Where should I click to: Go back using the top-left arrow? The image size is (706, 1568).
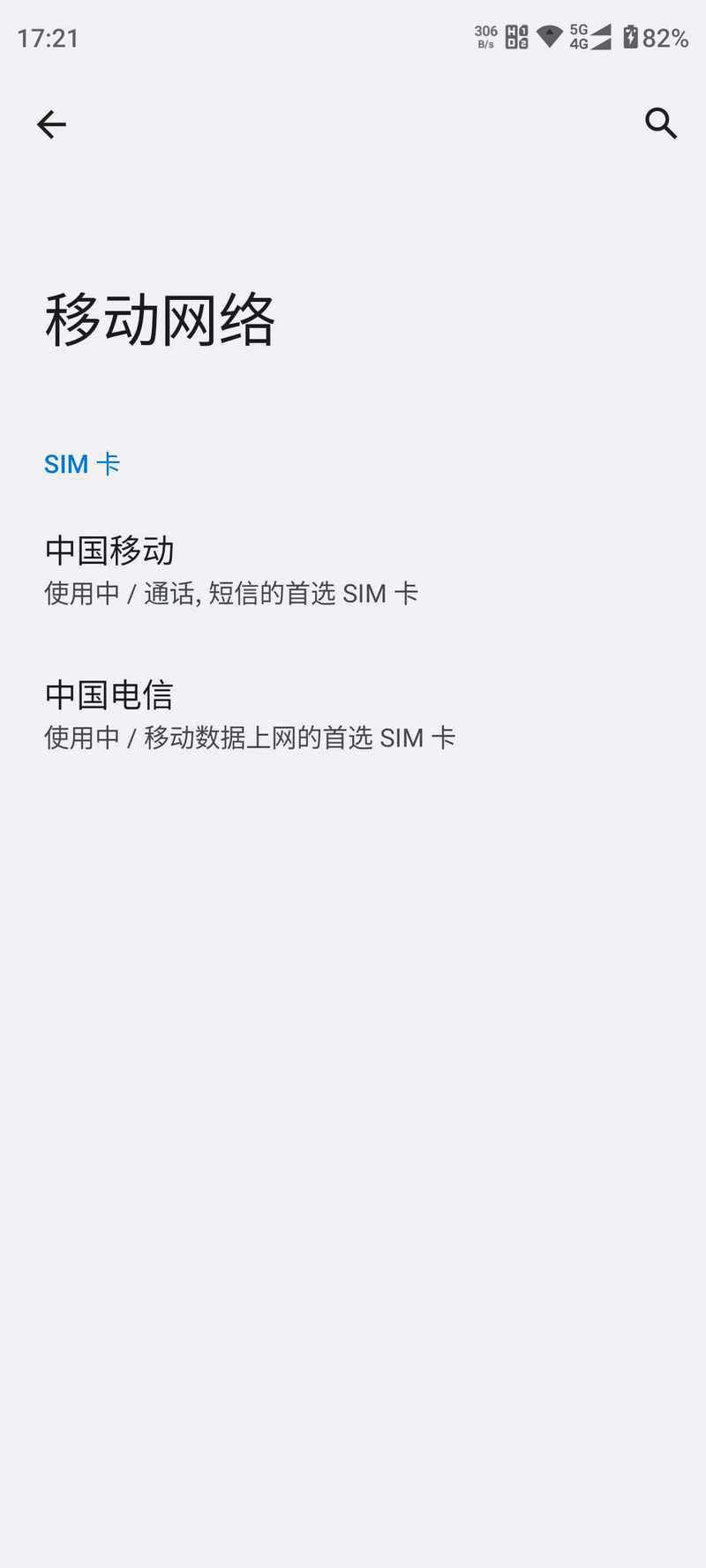tap(51, 124)
